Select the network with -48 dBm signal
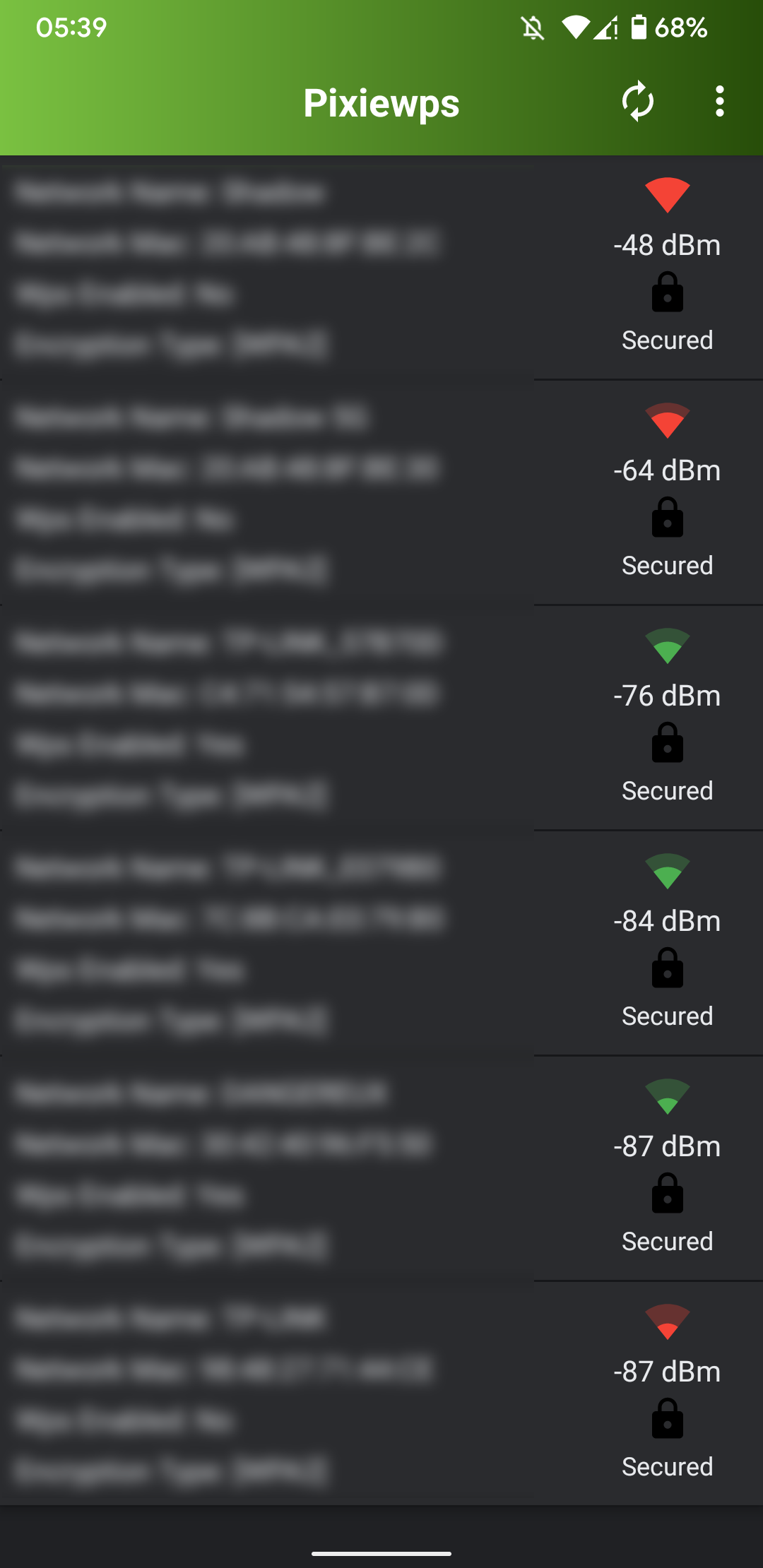Screen dimensions: 763x1568 [x=381, y=268]
